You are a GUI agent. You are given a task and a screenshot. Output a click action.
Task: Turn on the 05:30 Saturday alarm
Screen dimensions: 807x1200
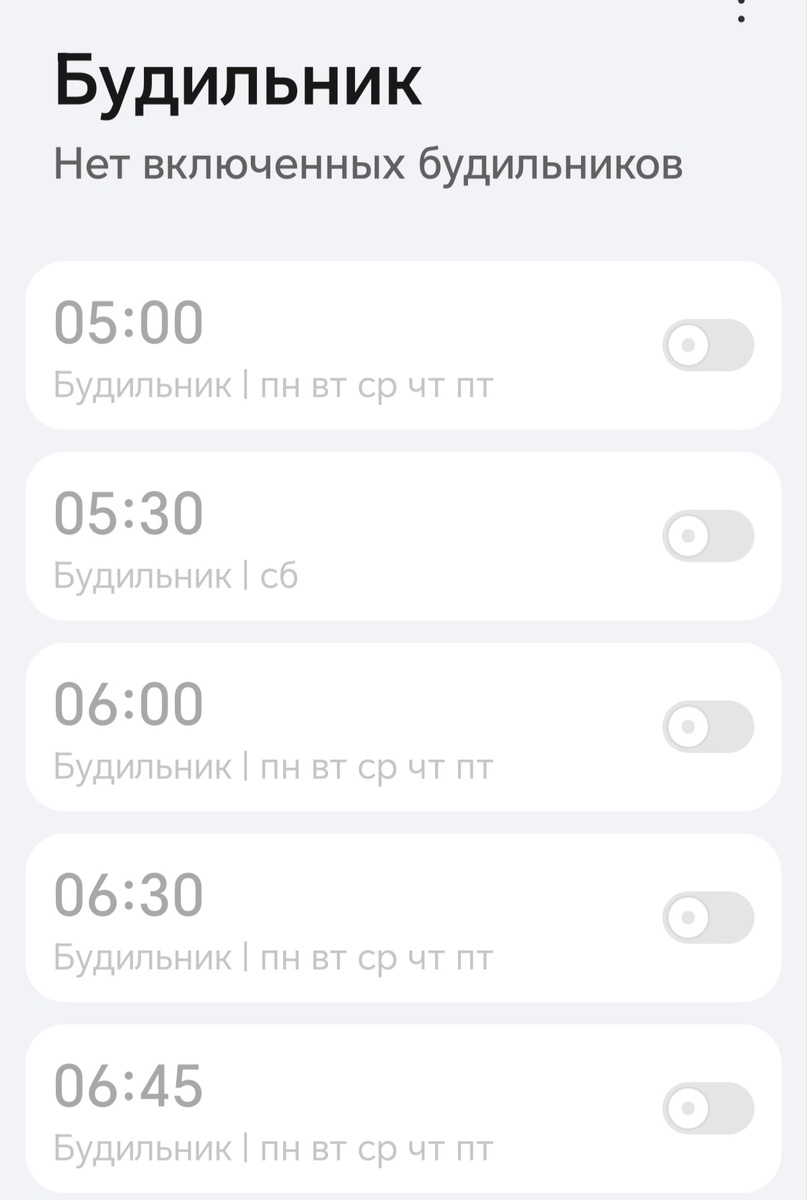point(707,537)
